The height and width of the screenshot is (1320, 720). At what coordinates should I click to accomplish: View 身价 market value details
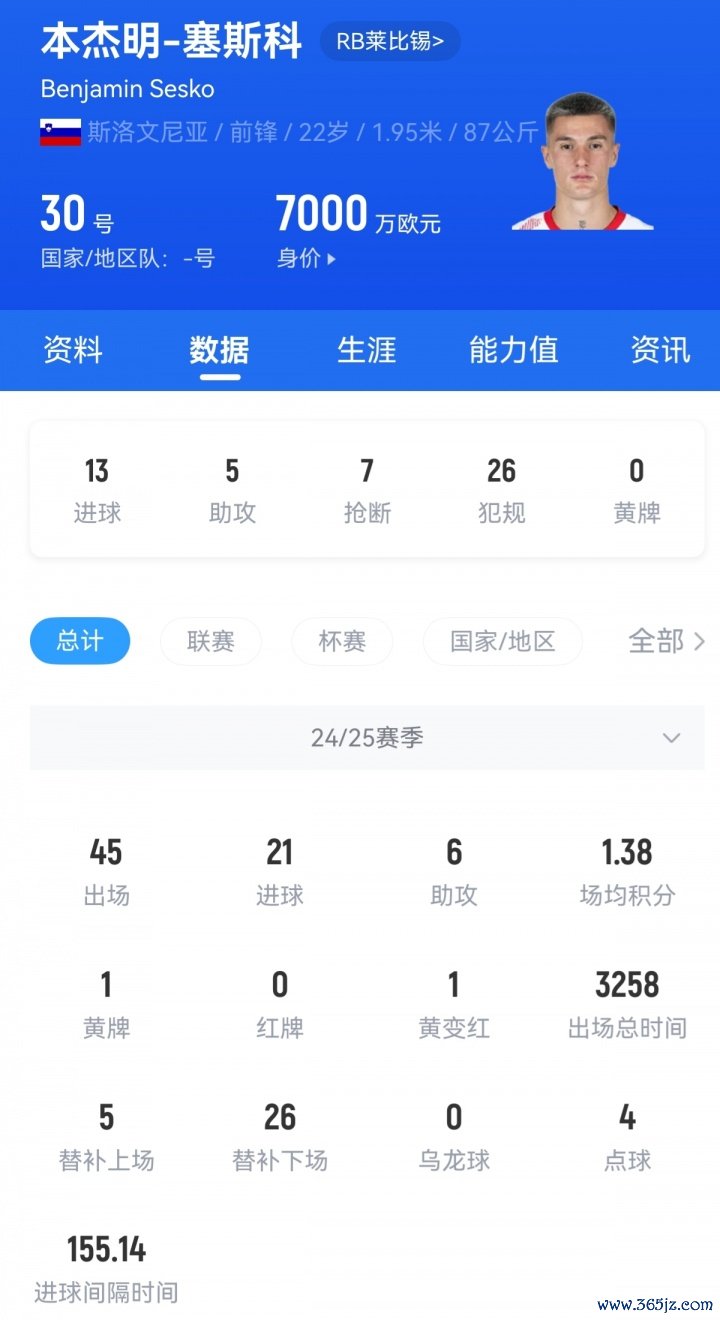[306, 258]
